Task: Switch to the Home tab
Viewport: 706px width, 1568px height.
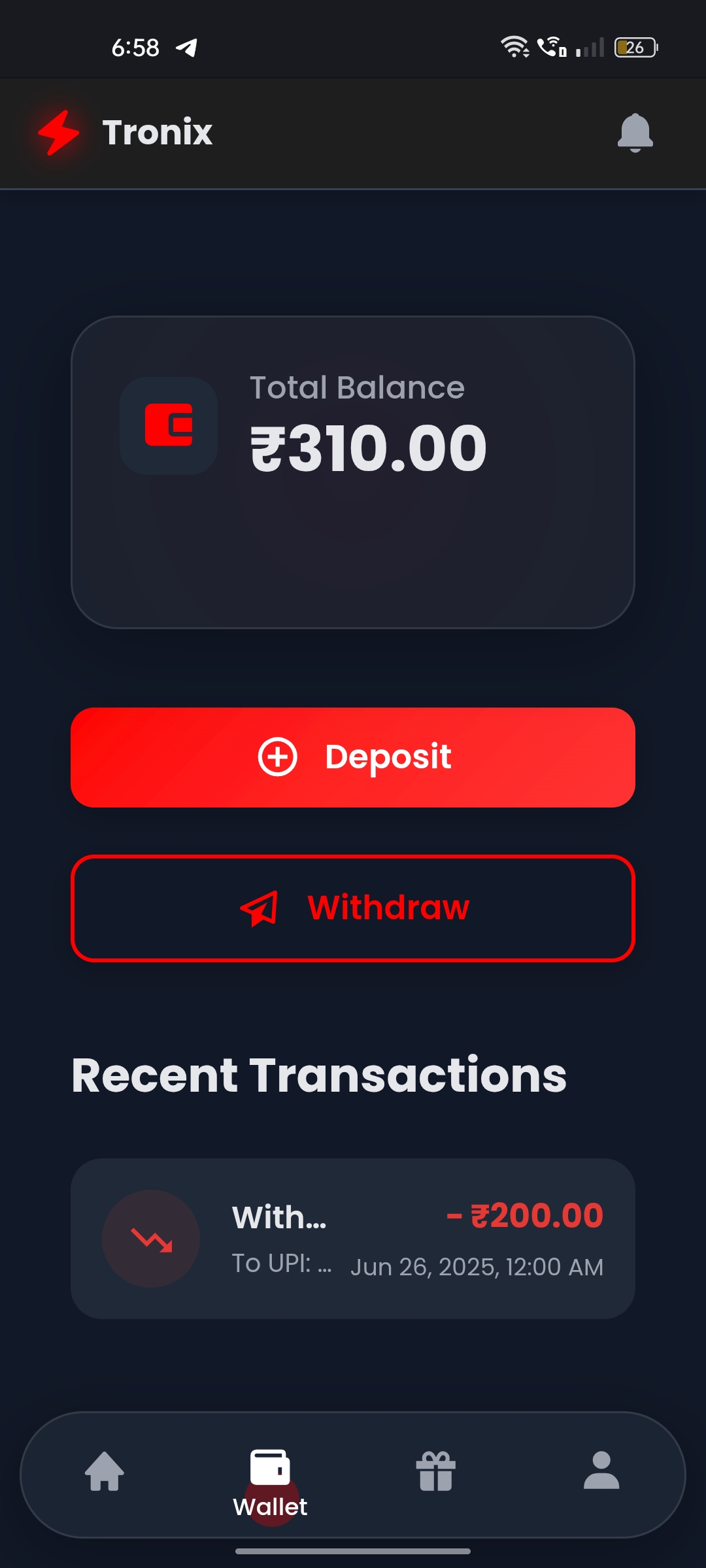Action: [105, 1472]
